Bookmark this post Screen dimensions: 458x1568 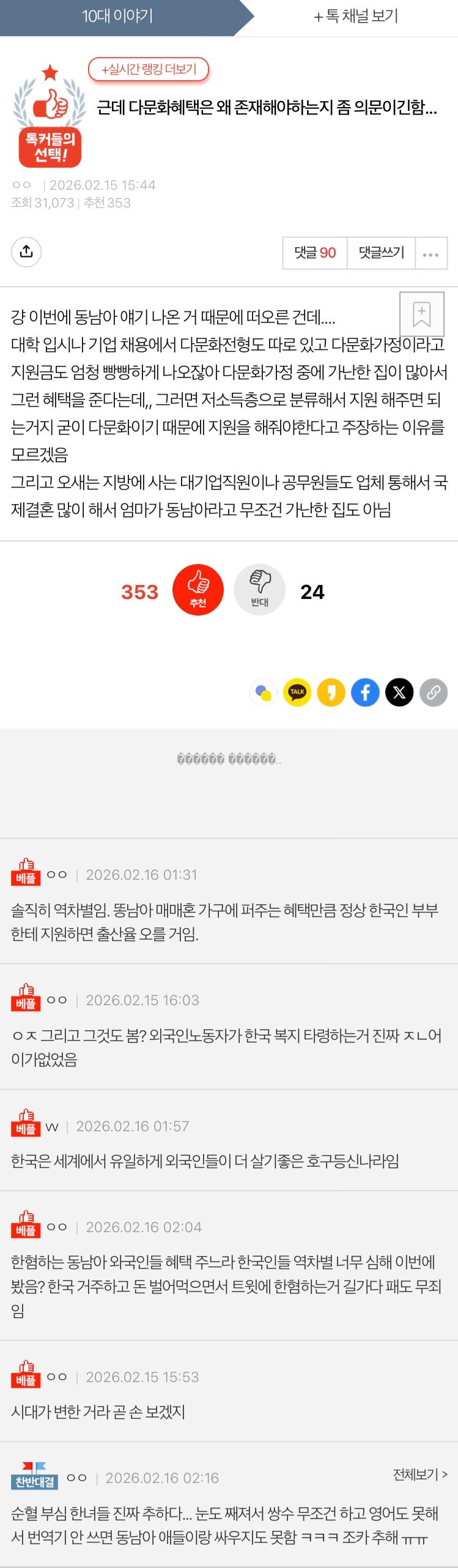[421, 314]
